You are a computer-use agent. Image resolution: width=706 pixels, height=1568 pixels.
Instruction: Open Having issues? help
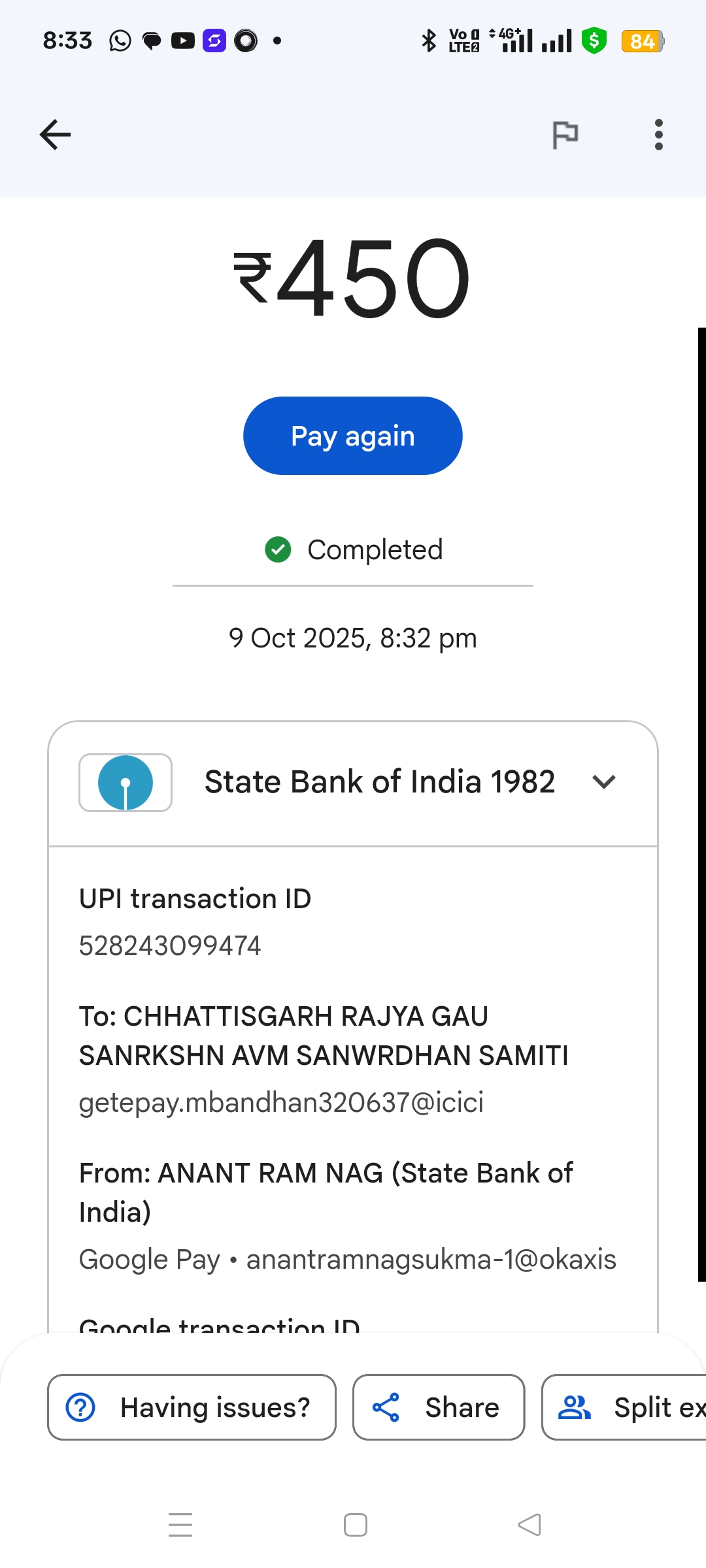(x=192, y=1407)
